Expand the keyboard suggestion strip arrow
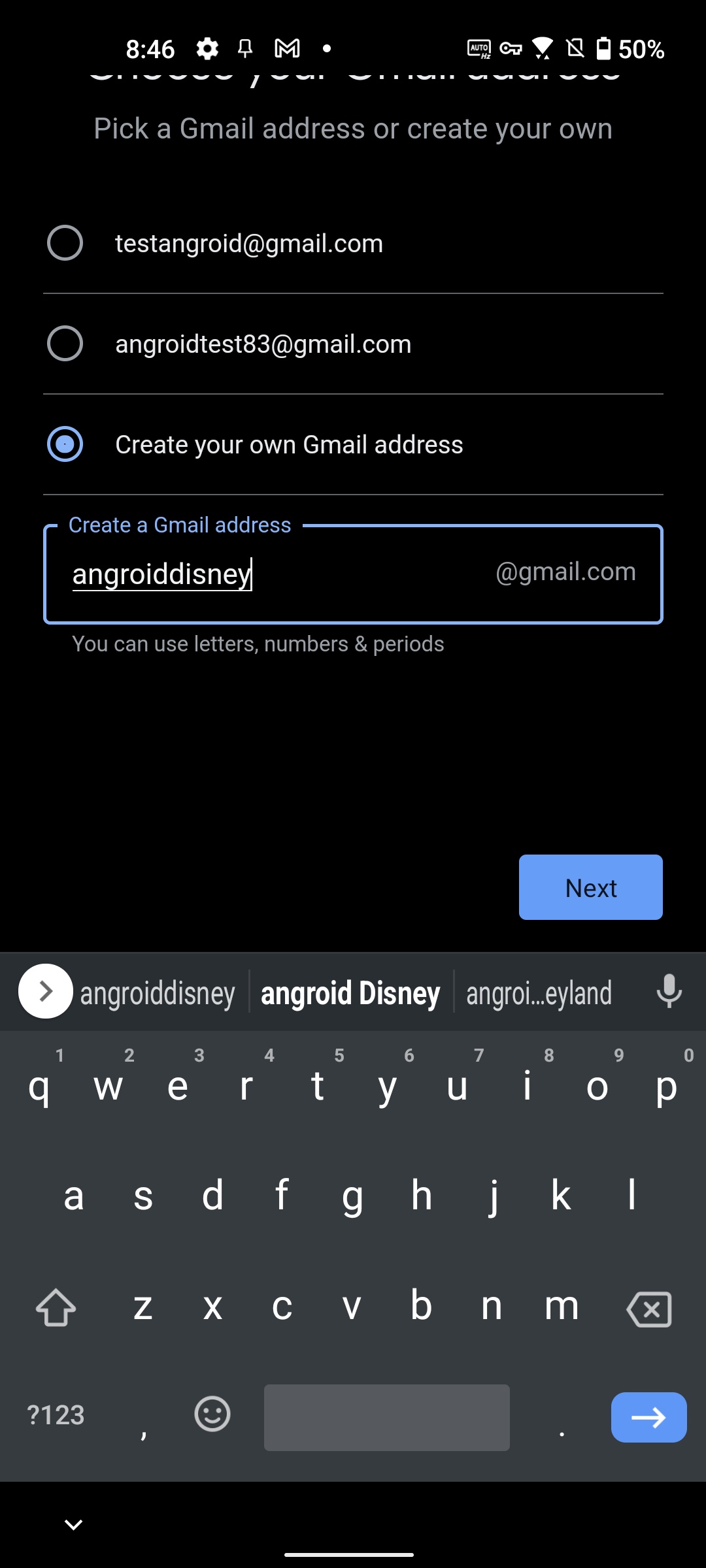 pyautogui.click(x=45, y=991)
